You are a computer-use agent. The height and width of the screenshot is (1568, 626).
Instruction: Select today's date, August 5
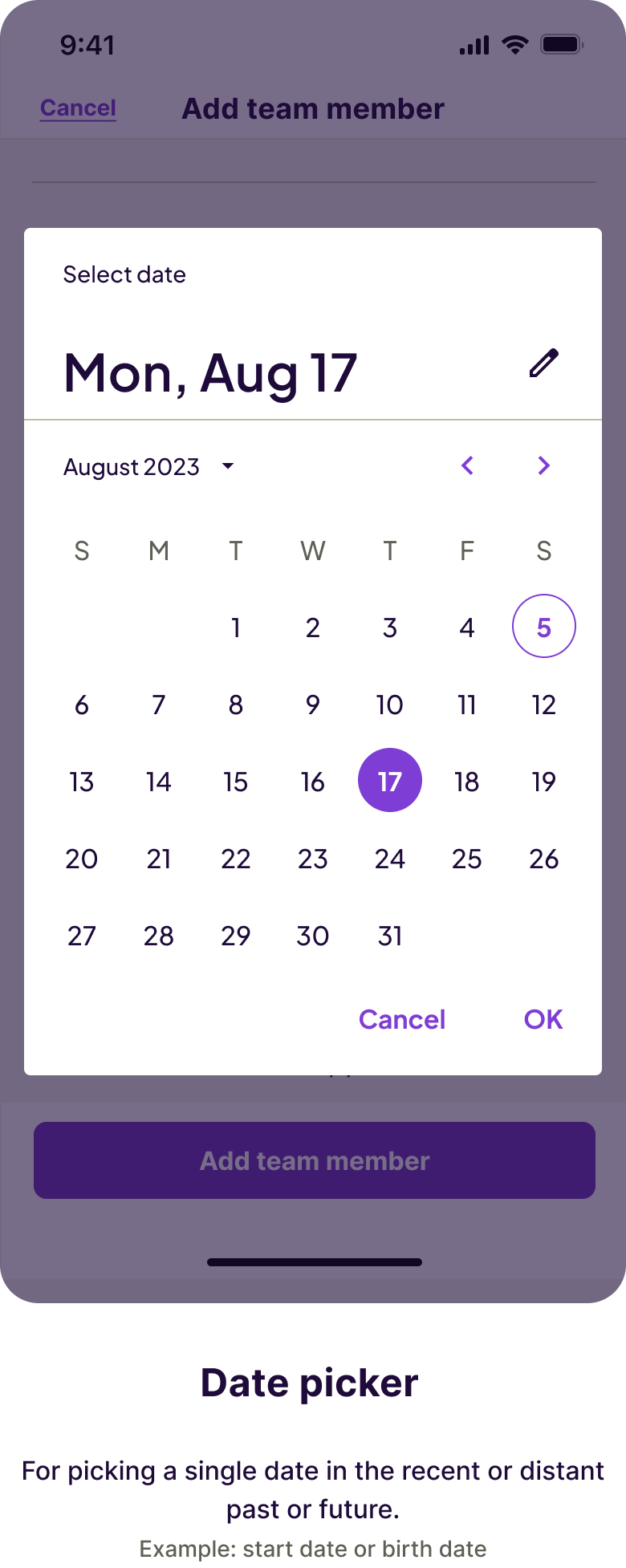pos(543,626)
